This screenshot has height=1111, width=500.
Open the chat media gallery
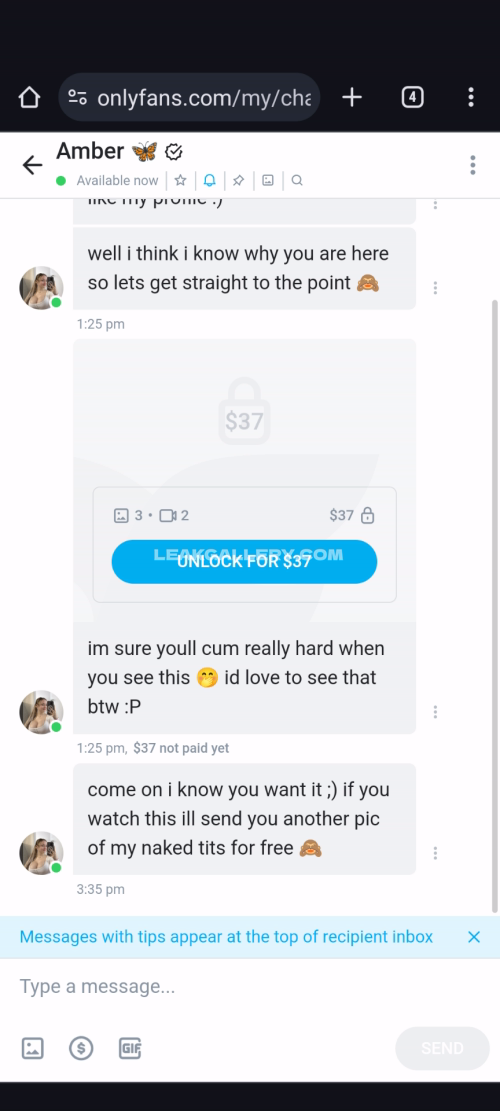[x=268, y=180]
